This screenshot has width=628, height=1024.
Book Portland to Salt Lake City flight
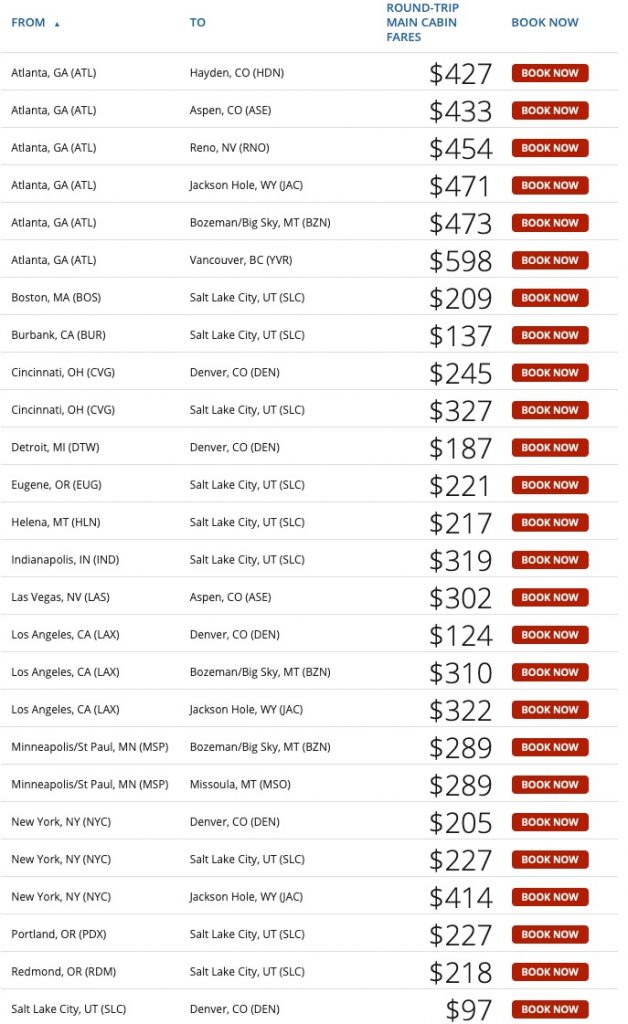click(549, 934)
